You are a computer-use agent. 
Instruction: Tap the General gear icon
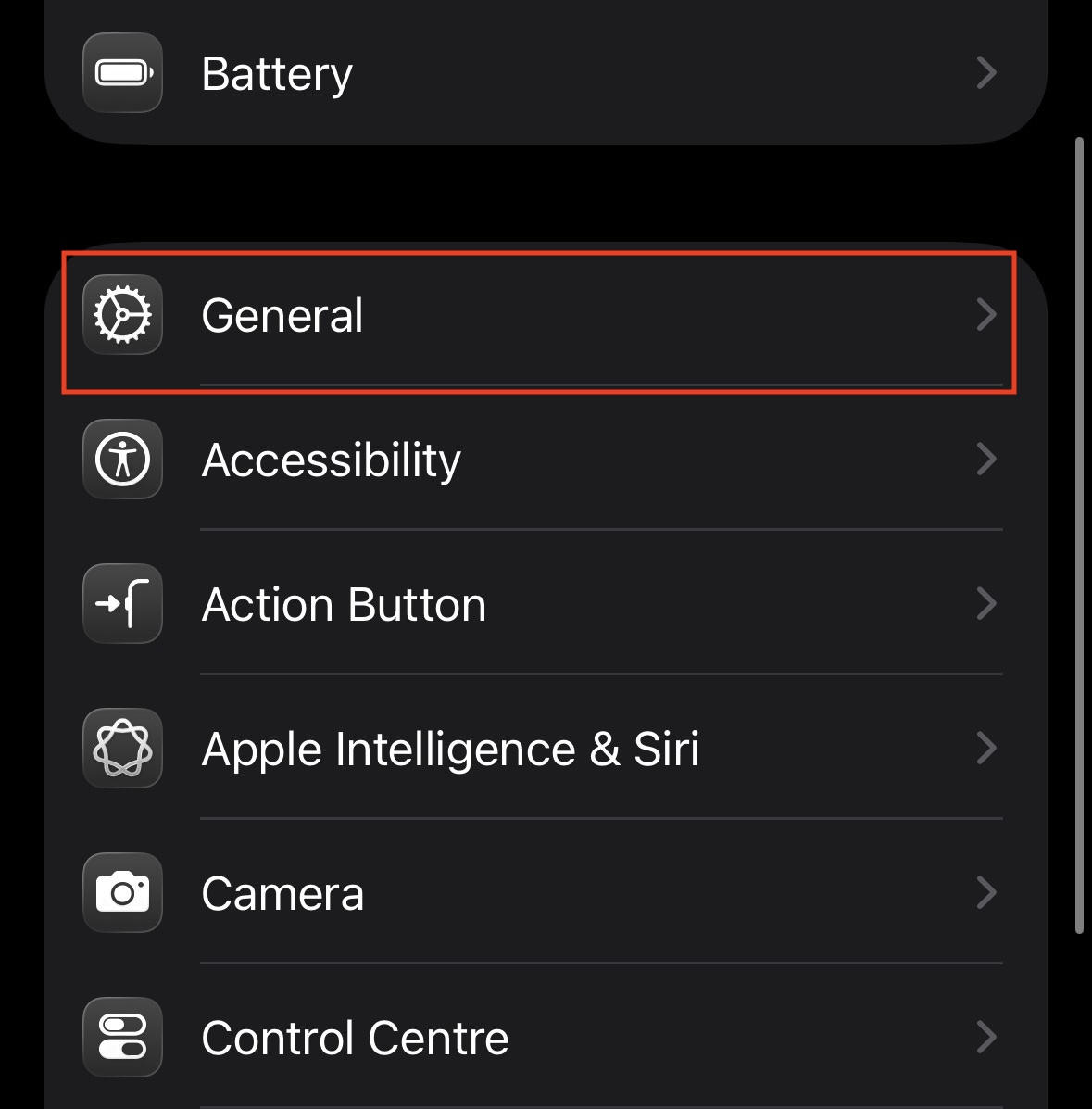[x=122, y=315]
